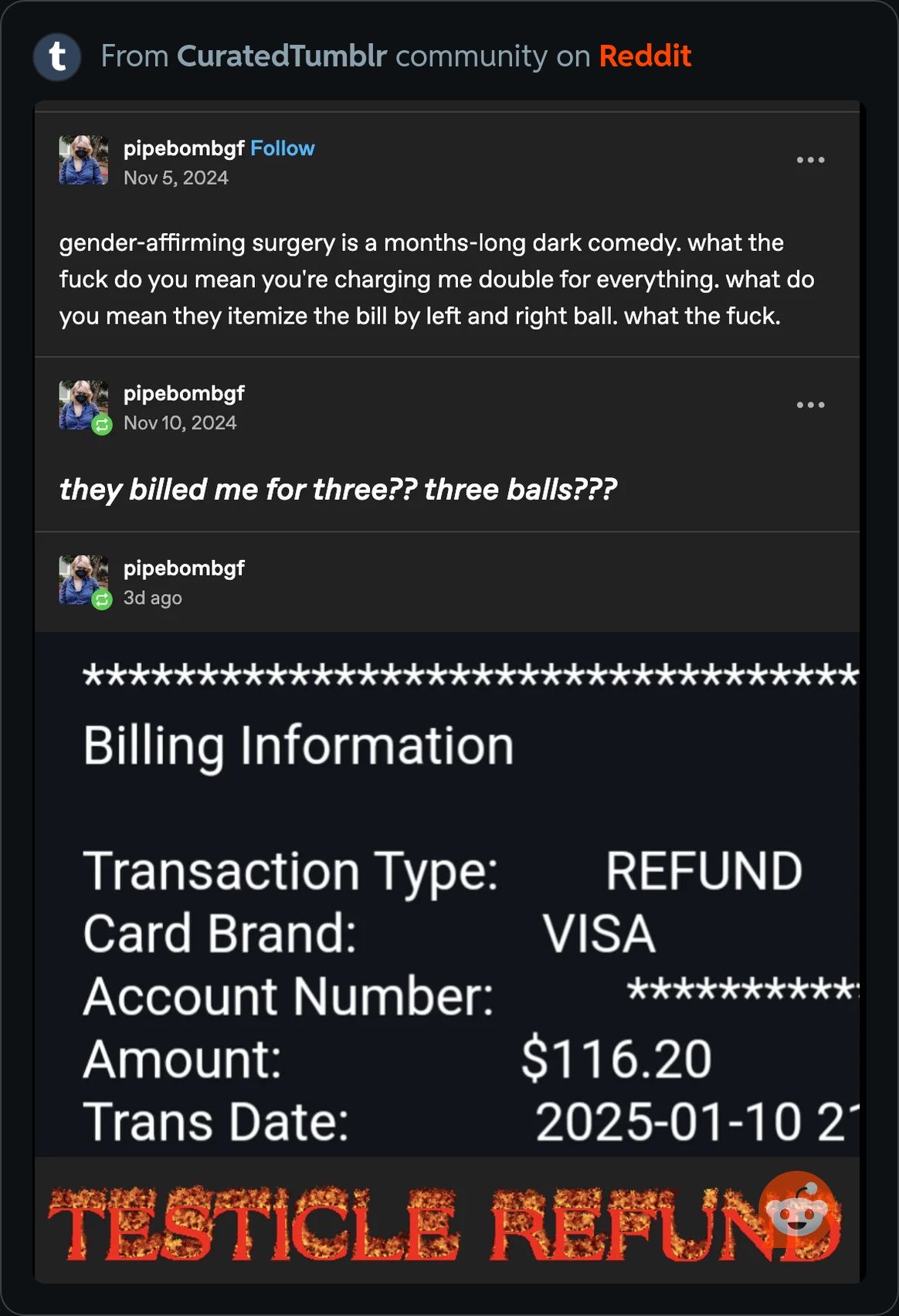Open the CuratedTumblr community link

tap(282, 56)
